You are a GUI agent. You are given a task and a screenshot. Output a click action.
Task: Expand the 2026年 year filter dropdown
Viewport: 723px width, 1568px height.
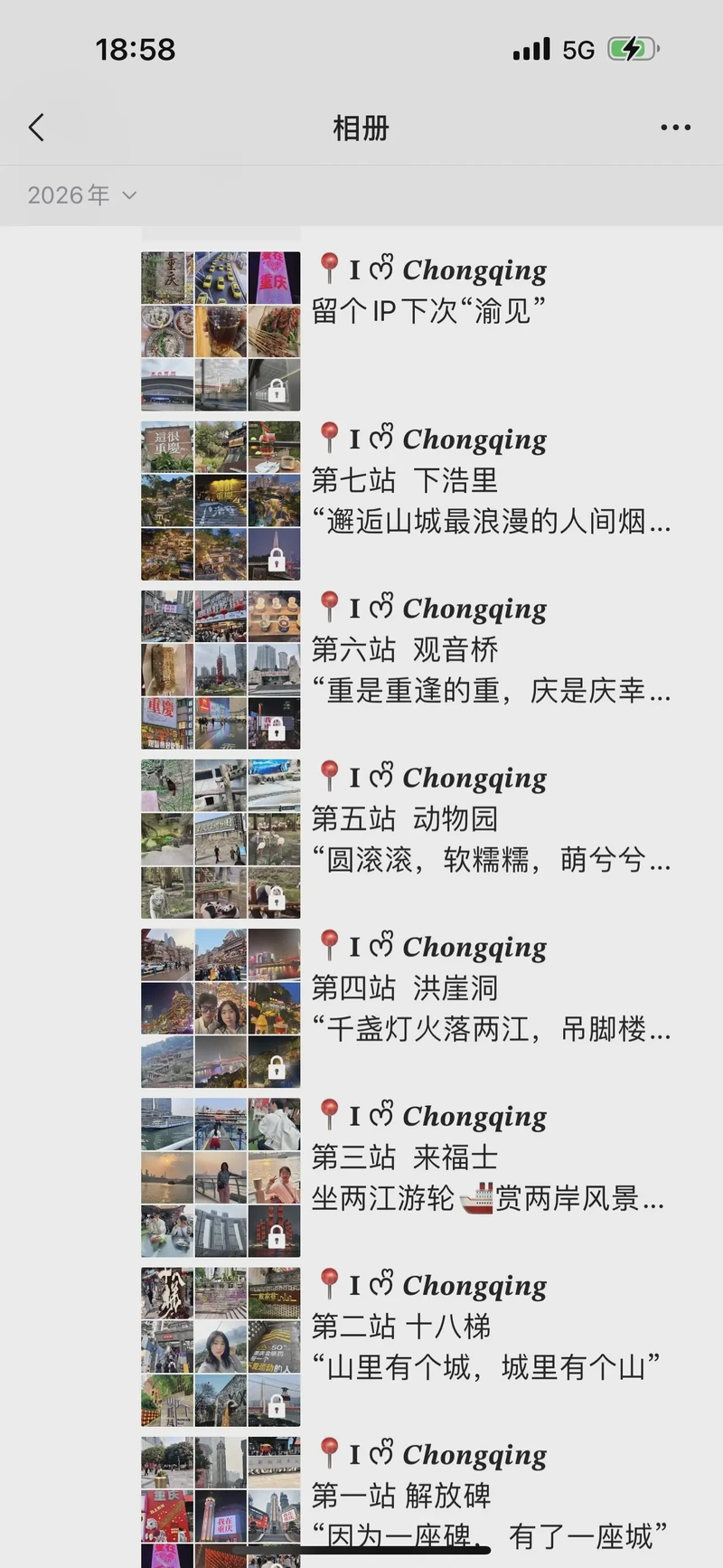coord(80,194)
